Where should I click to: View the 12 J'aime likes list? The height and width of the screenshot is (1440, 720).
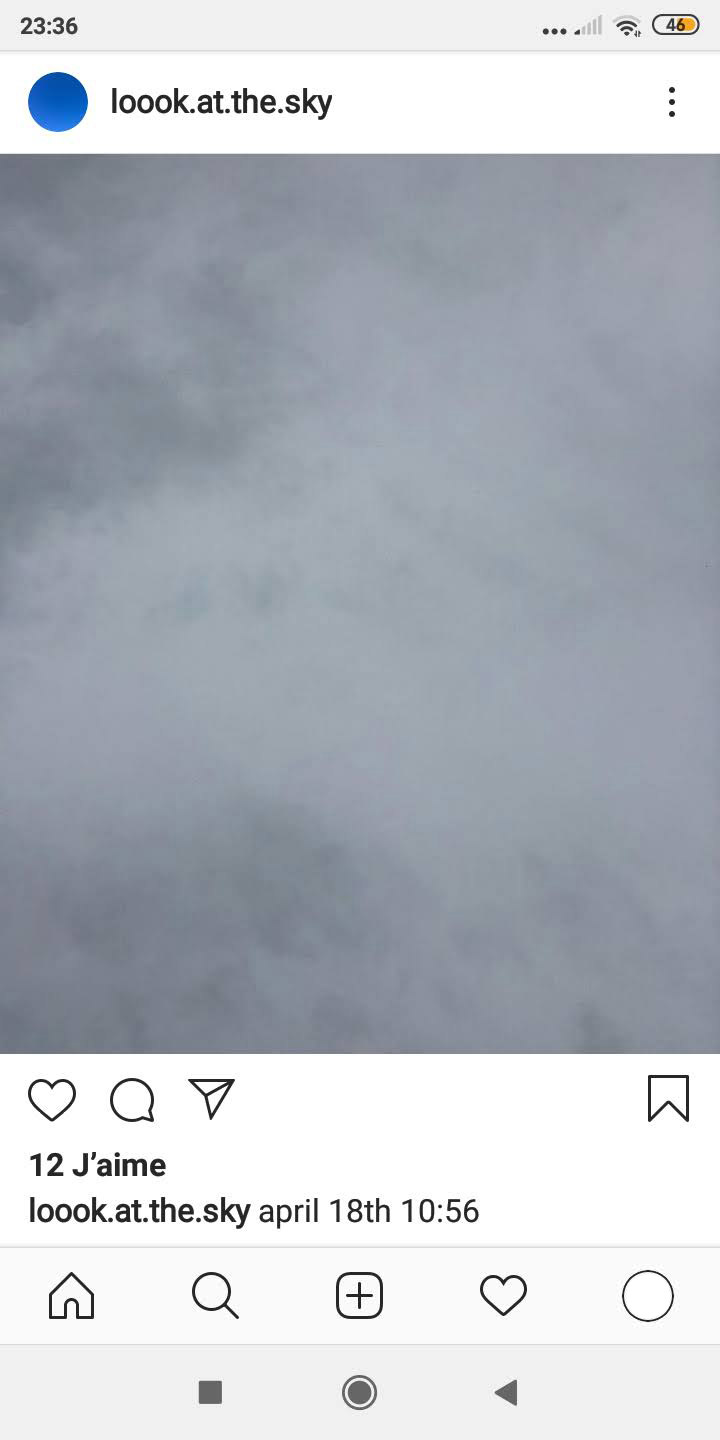(98, 1165)
